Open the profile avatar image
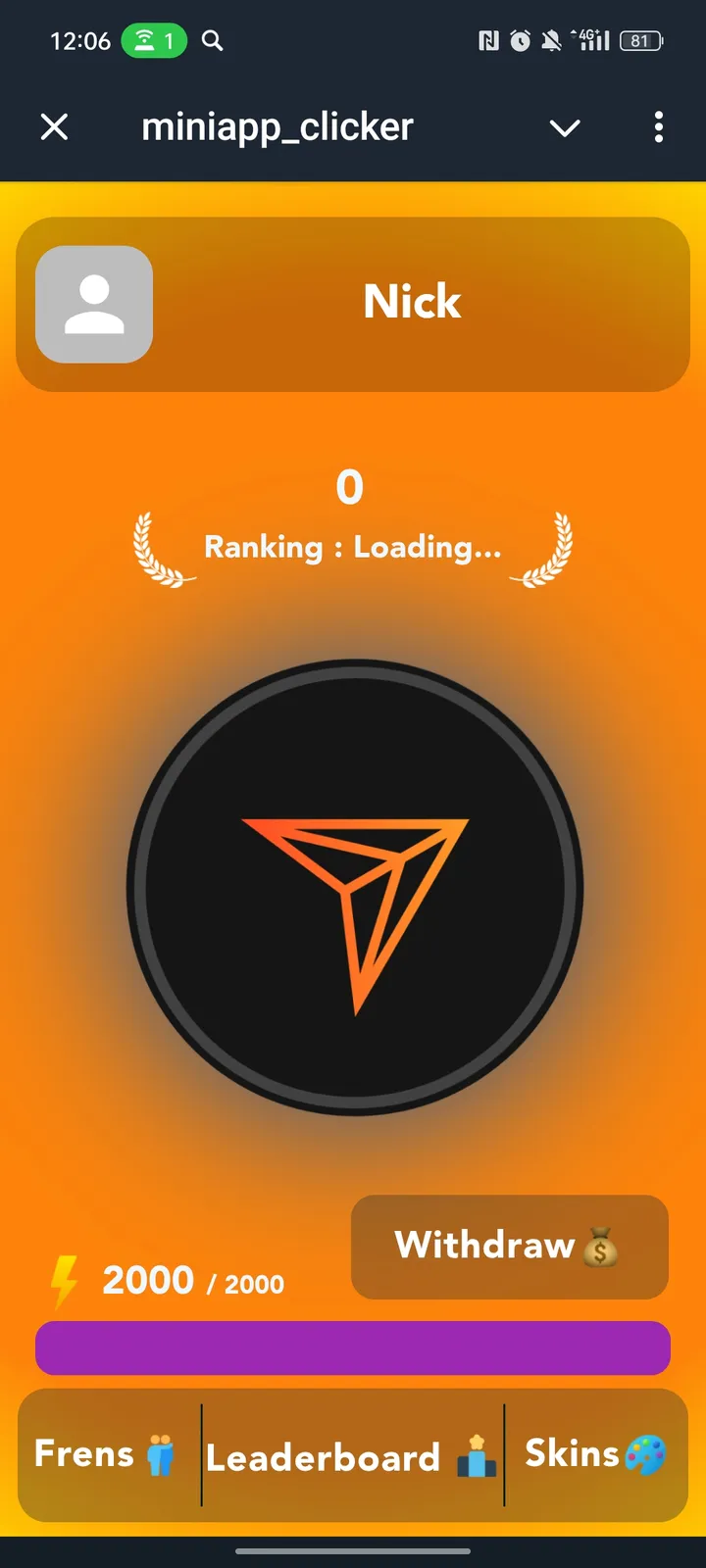Screen dimensions: 706x1568 tap(93, 305)
